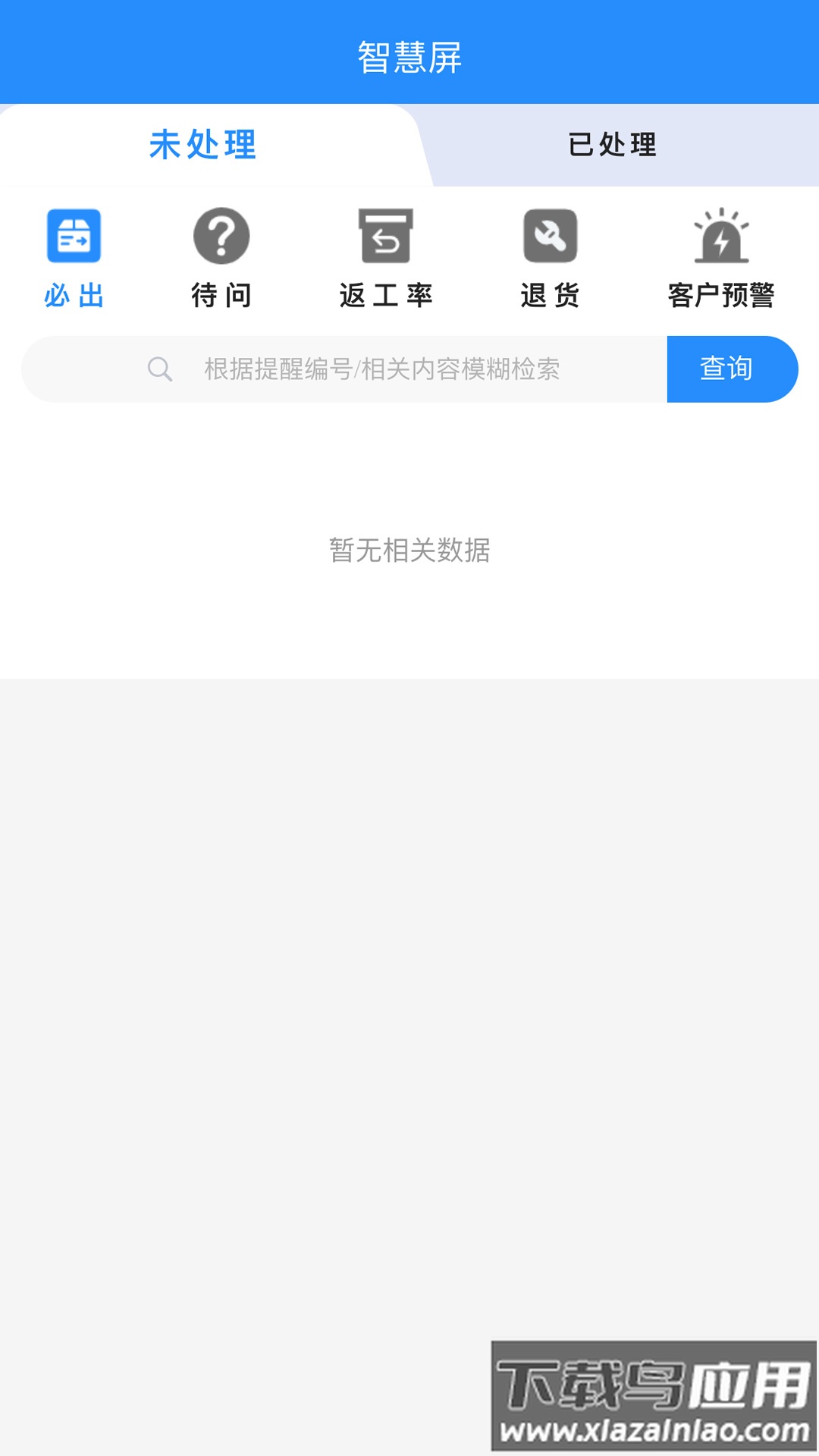Switch to the 未处理 tab

coord(203,145)
